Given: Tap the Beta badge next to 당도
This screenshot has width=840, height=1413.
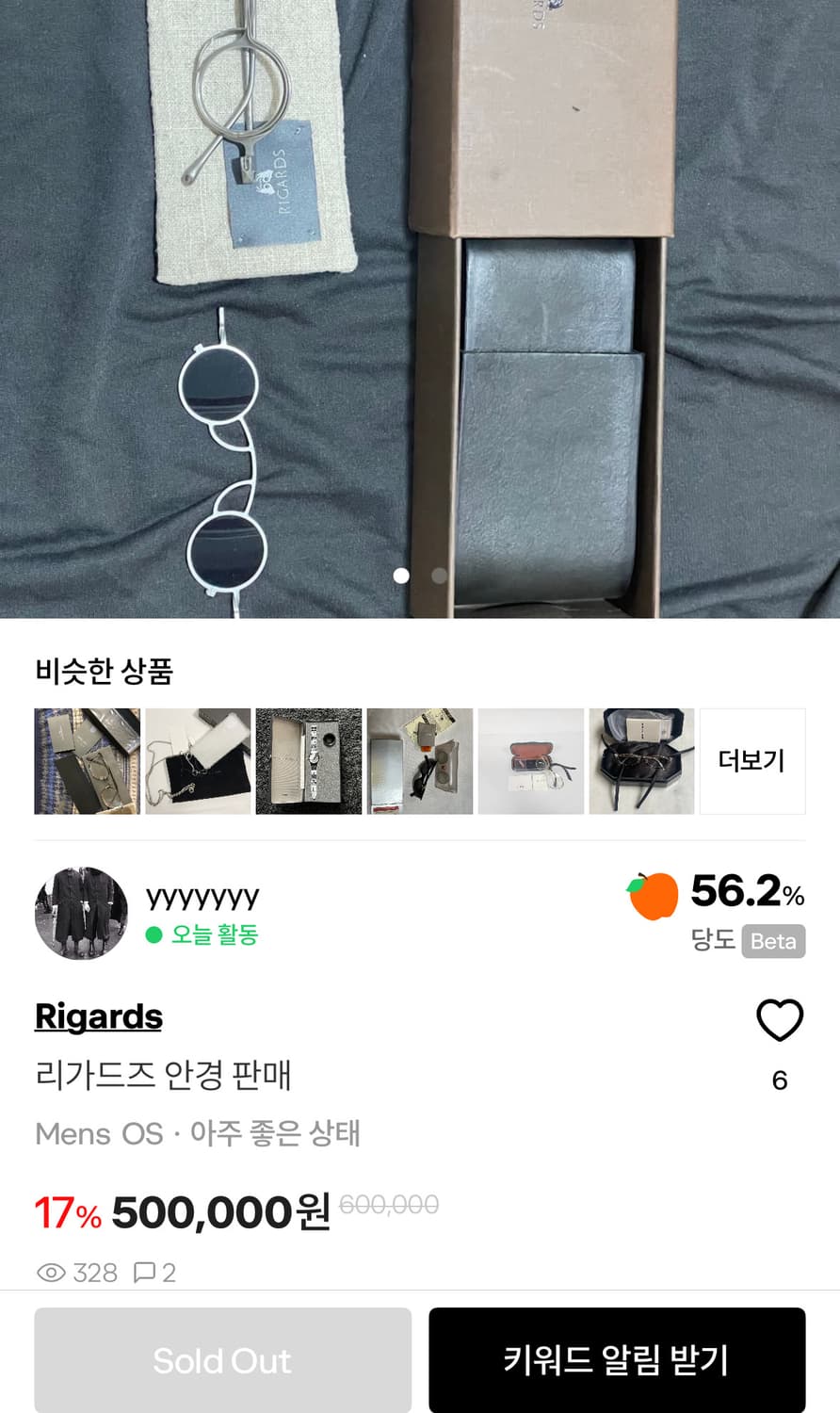Looking at the screenshot, I should click(774, 942).
